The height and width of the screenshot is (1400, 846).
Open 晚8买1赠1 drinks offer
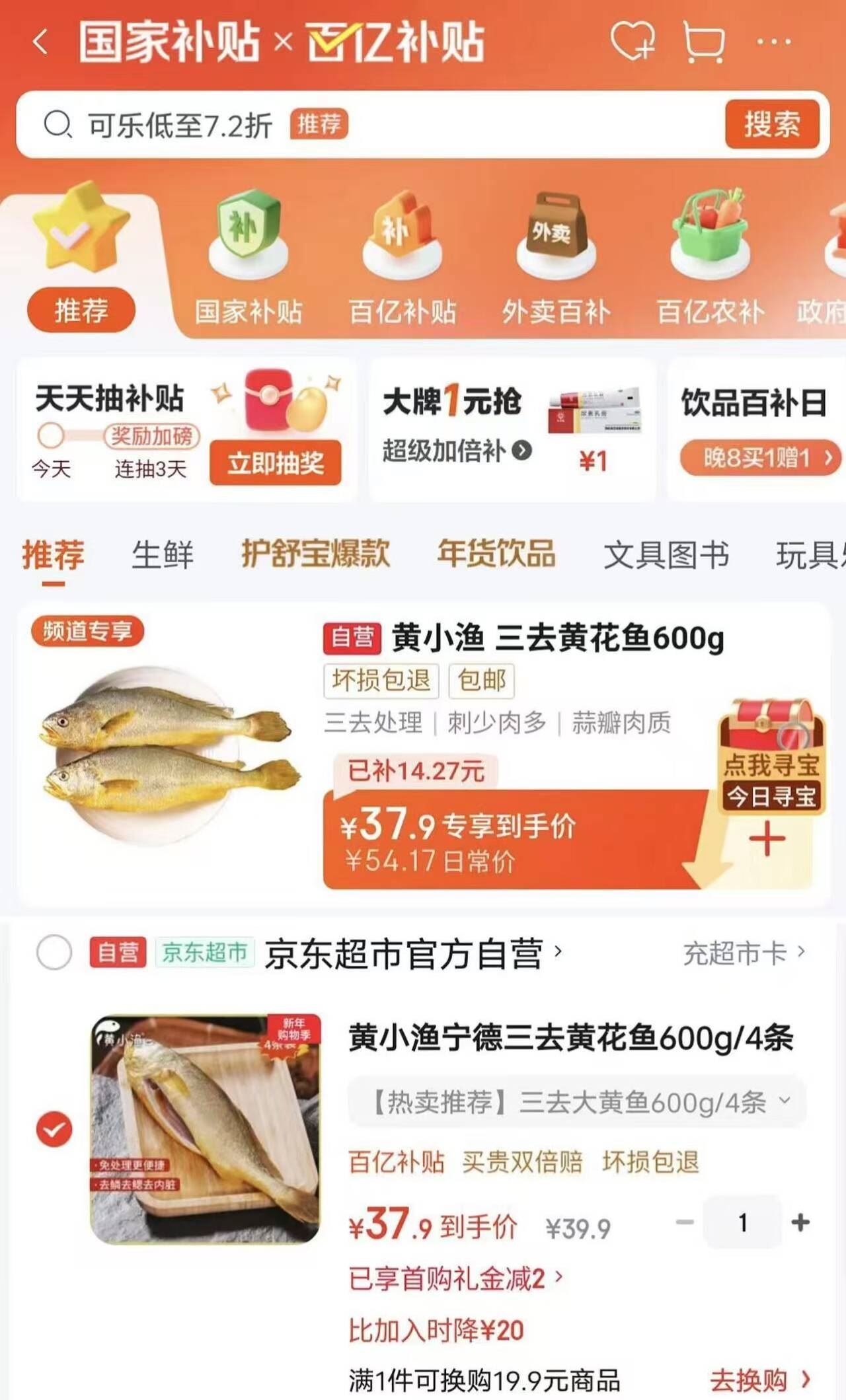pyautogui.click(x=760, y=457)
